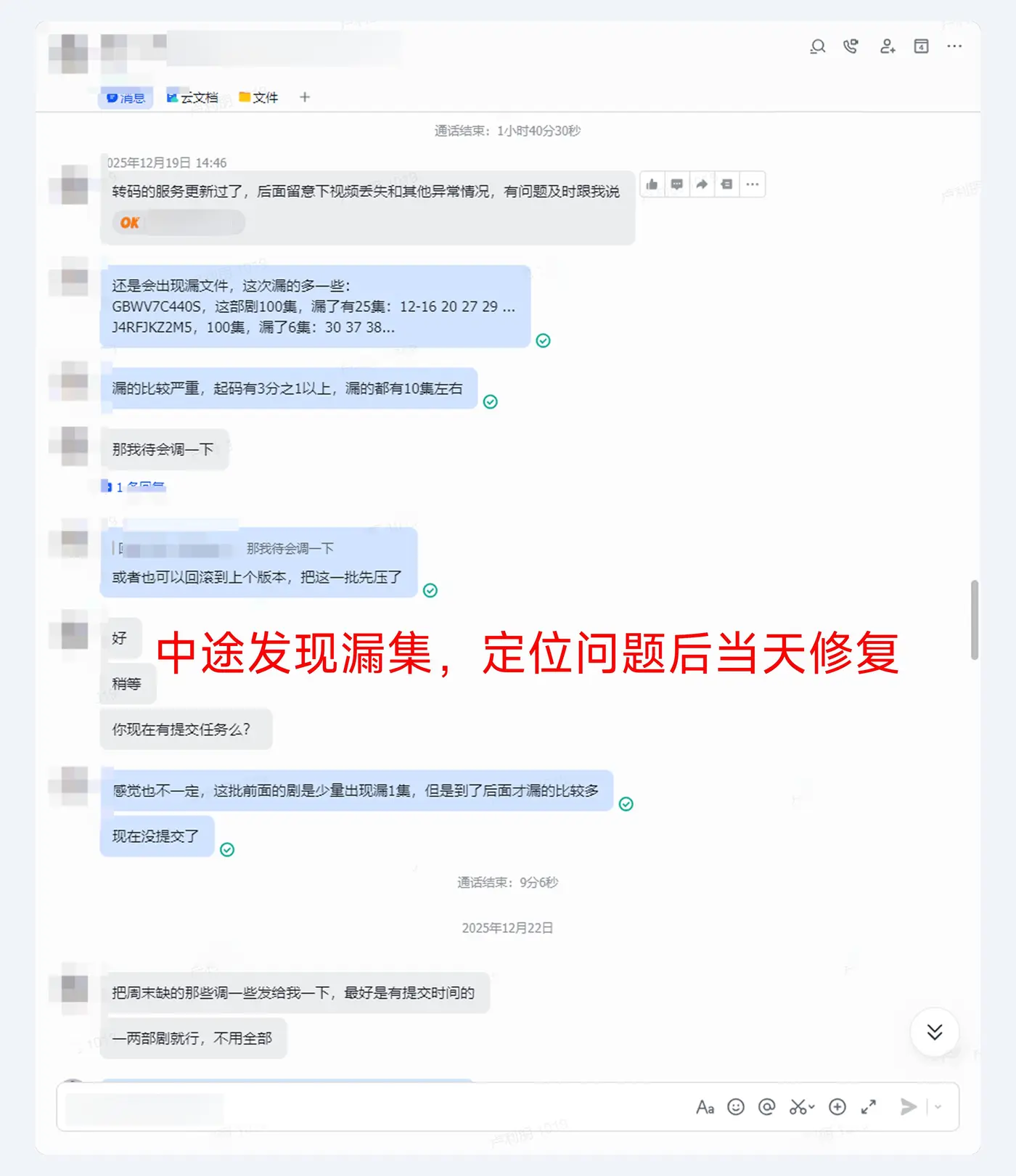Select the 消息 tab
1016x1176 pixels.
pos(126,98)
